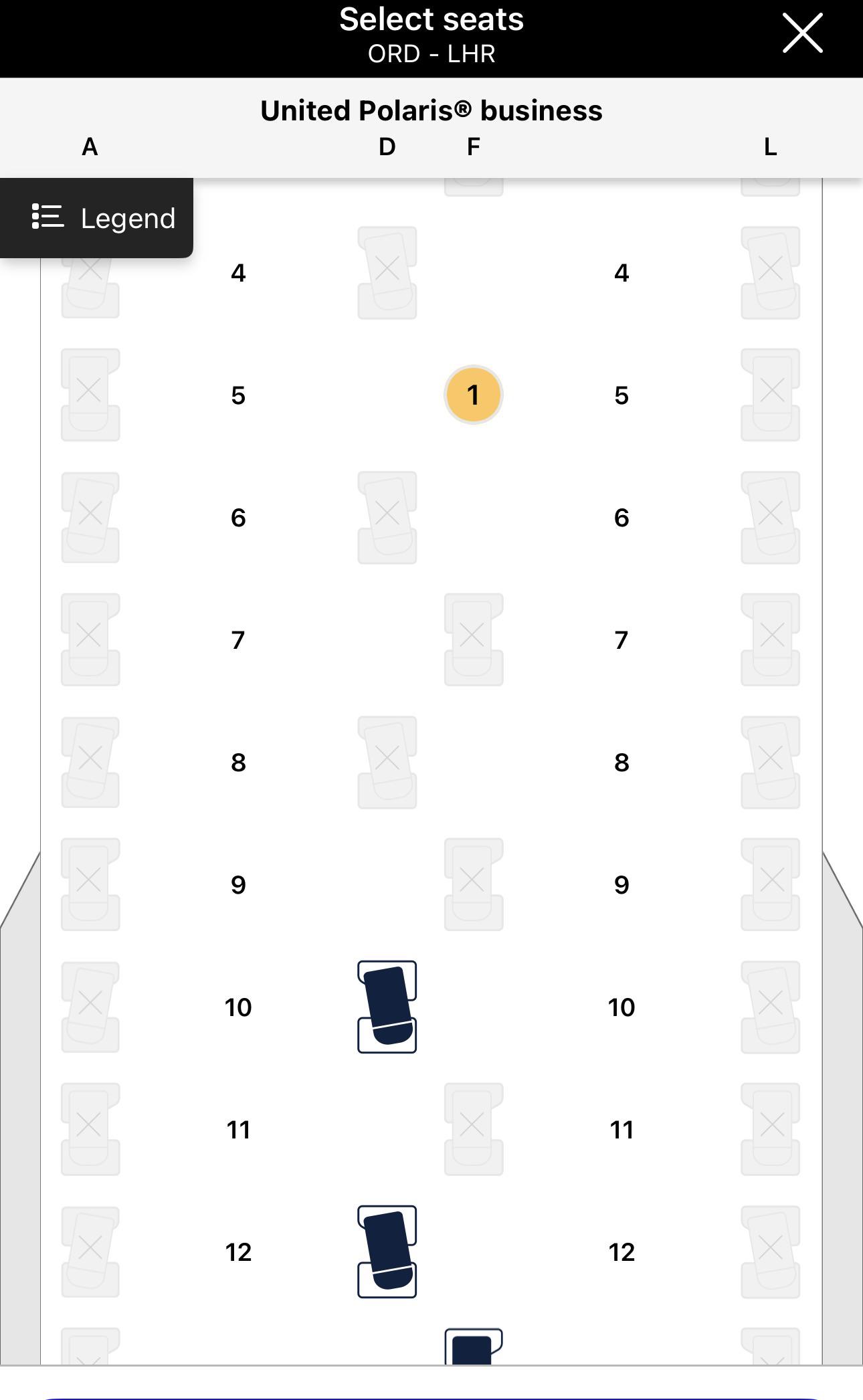The image size is (863, 1400).
Task: Tap the selected seat 5F marker
Action: tap(473, 395)
